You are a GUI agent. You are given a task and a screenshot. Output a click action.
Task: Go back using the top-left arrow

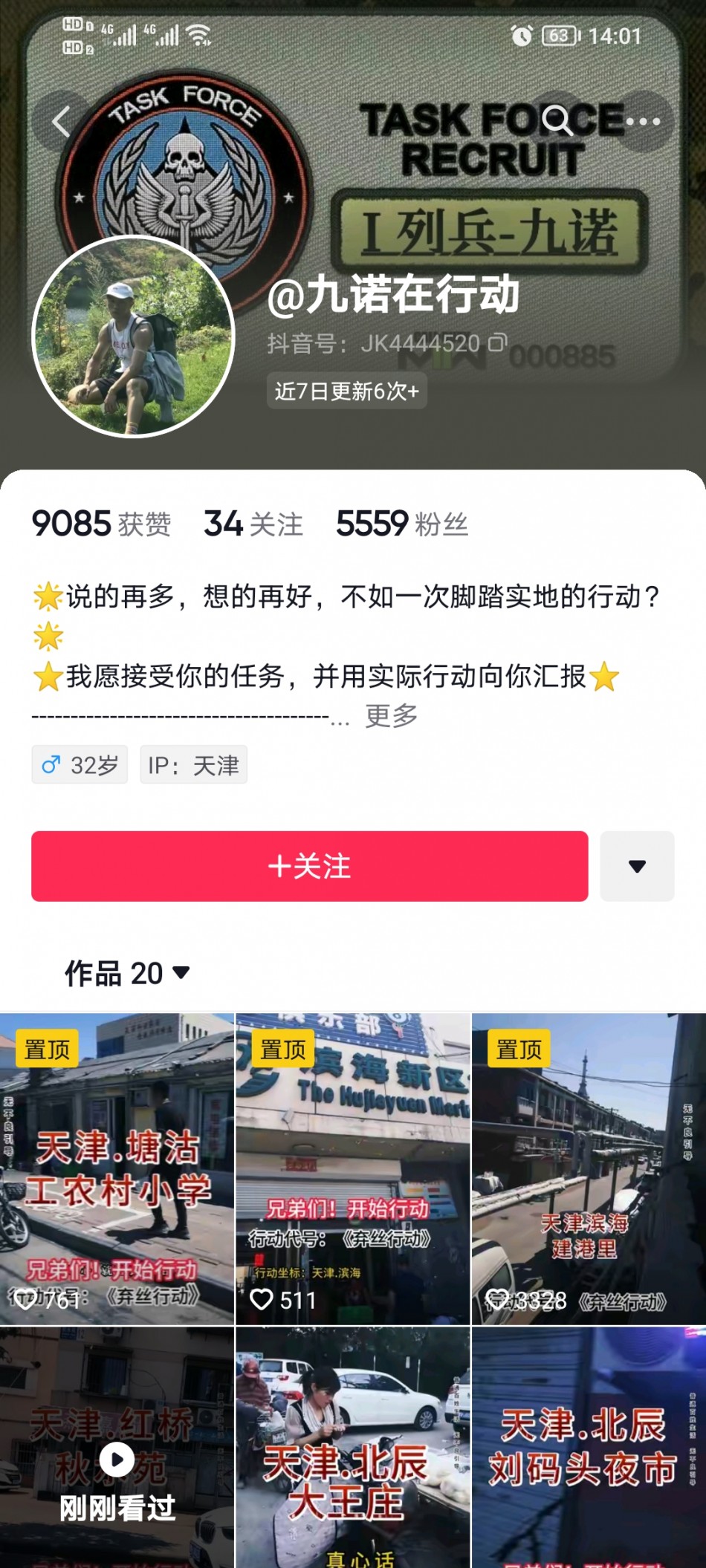(x=61, y=121)
